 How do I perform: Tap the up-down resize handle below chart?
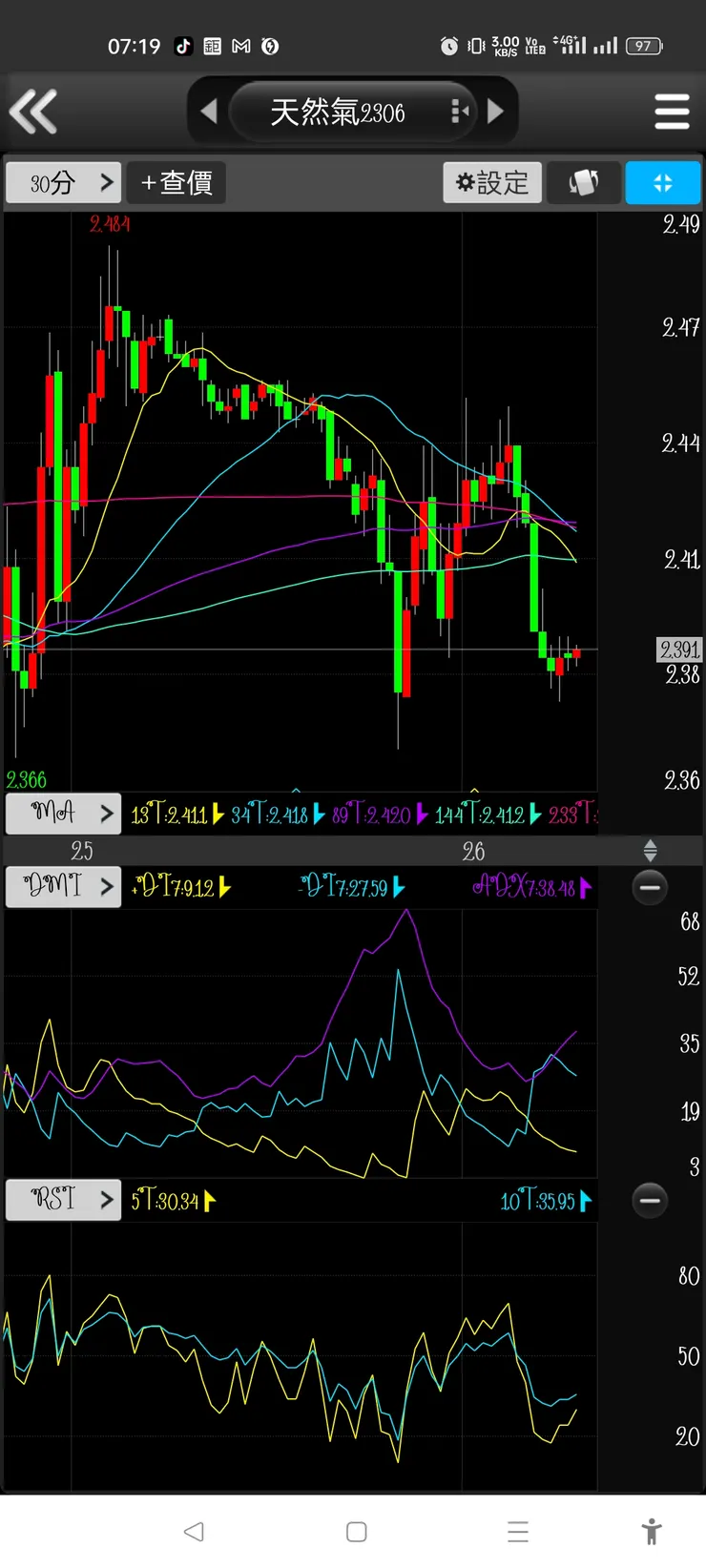pos(650,850)
